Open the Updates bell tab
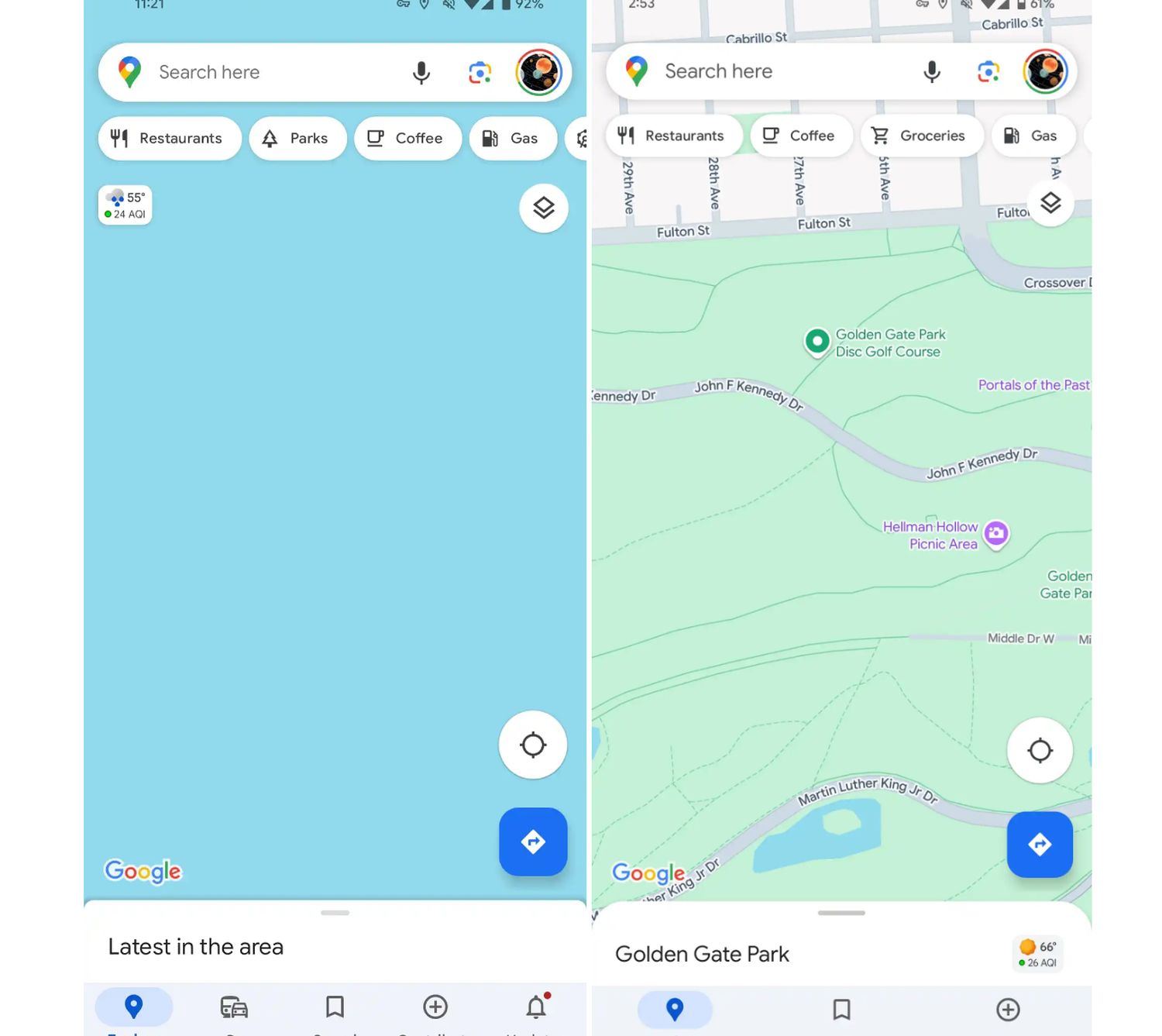This screenshot has height=1036, width=1162. [x=536, y=1007]
